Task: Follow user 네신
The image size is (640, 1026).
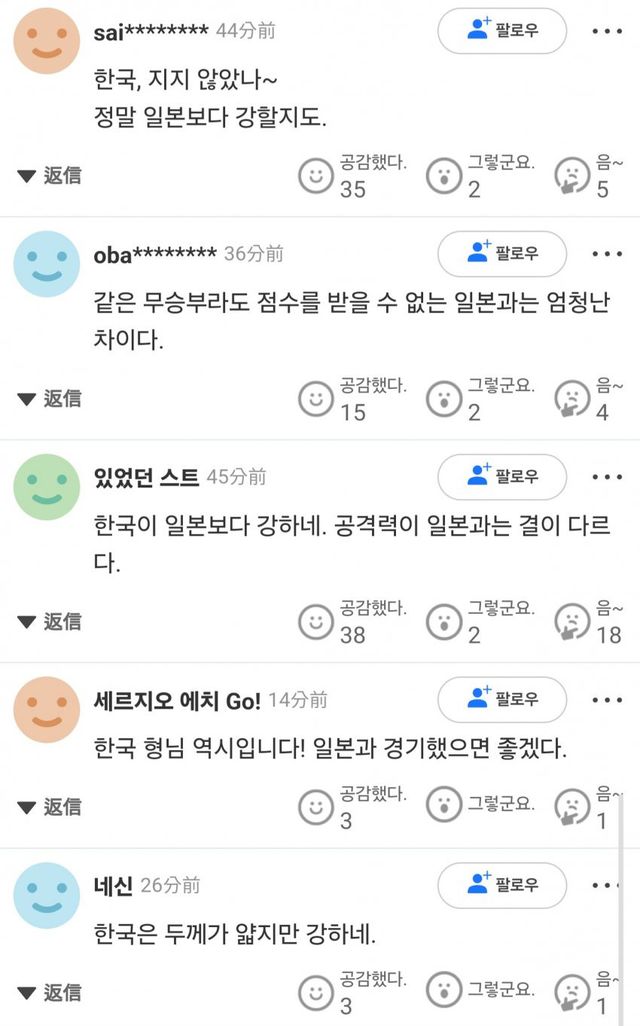Action: 502,885
